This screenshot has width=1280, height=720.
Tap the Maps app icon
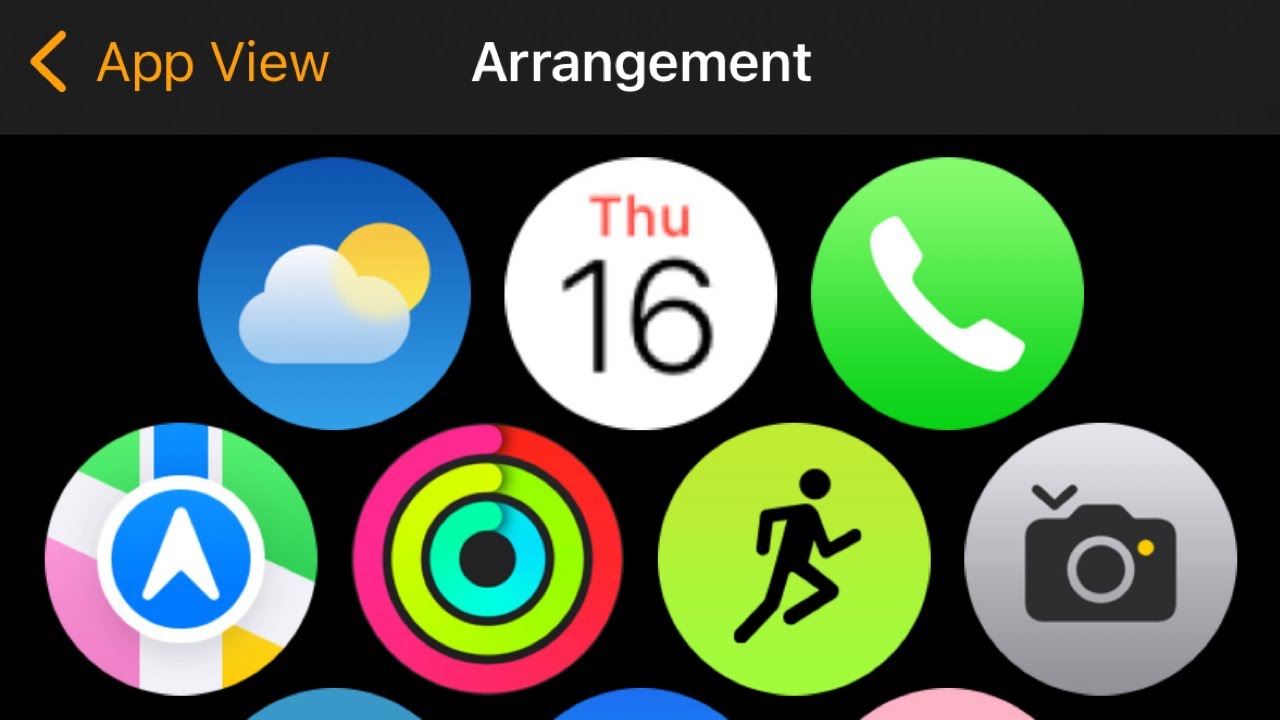[x=181, y=559]
